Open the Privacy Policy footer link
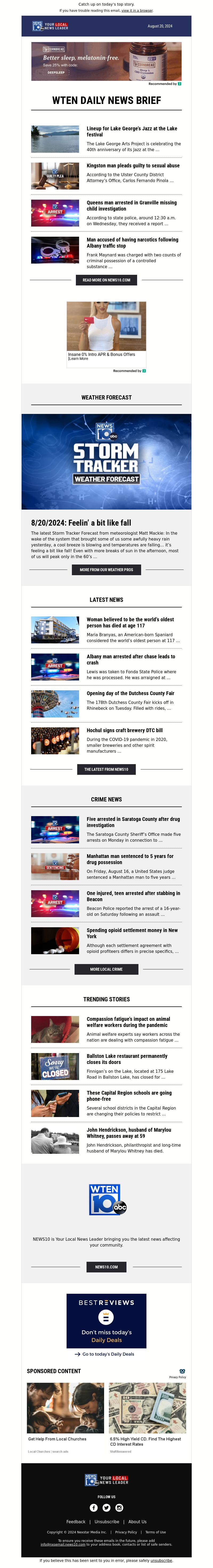The image size is (213, 1568). (126, 1532)
